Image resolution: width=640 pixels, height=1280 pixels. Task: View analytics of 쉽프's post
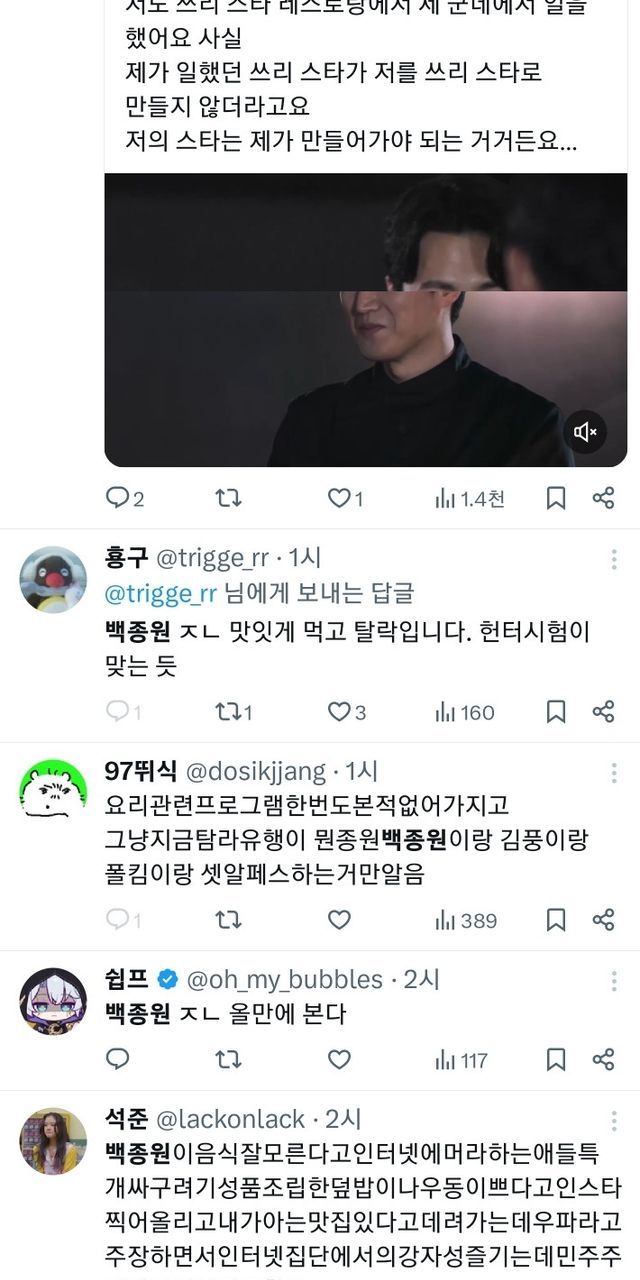tap(461, 1060)
